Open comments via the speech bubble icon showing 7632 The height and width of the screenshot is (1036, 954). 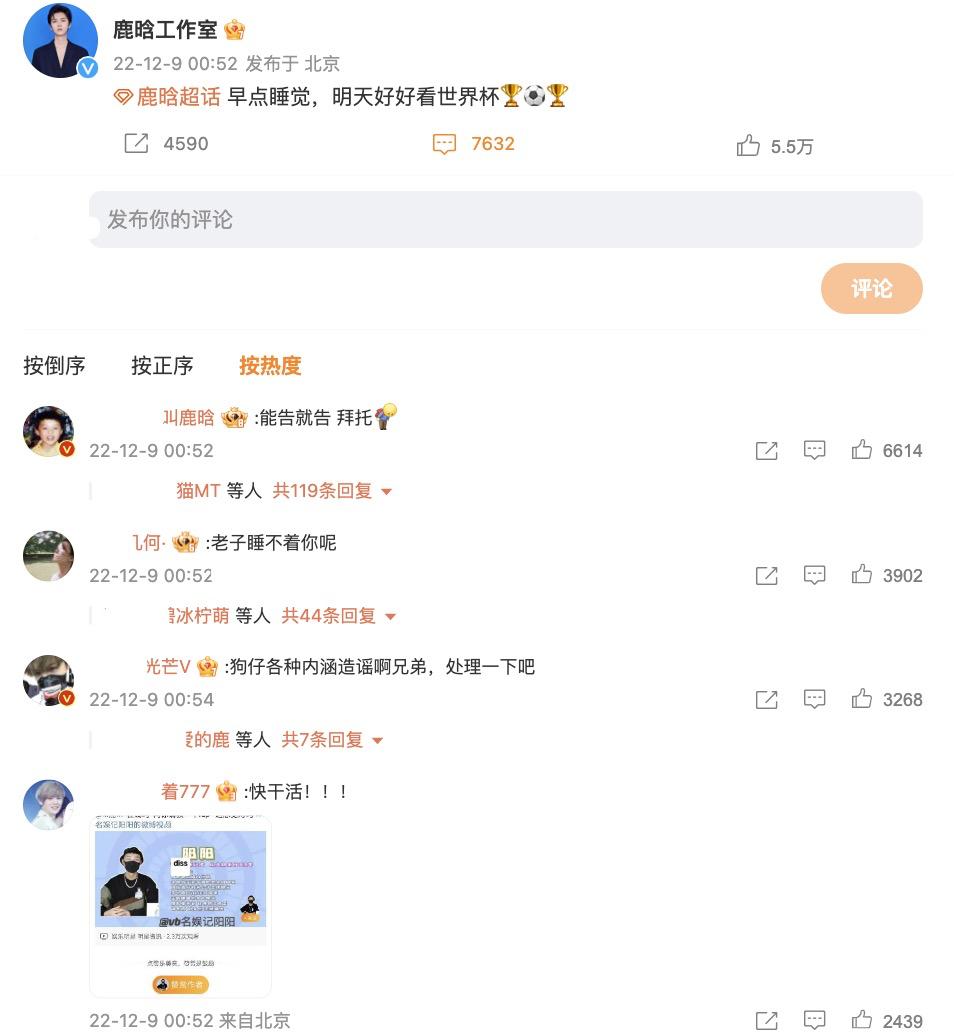(x=445, y=143)
